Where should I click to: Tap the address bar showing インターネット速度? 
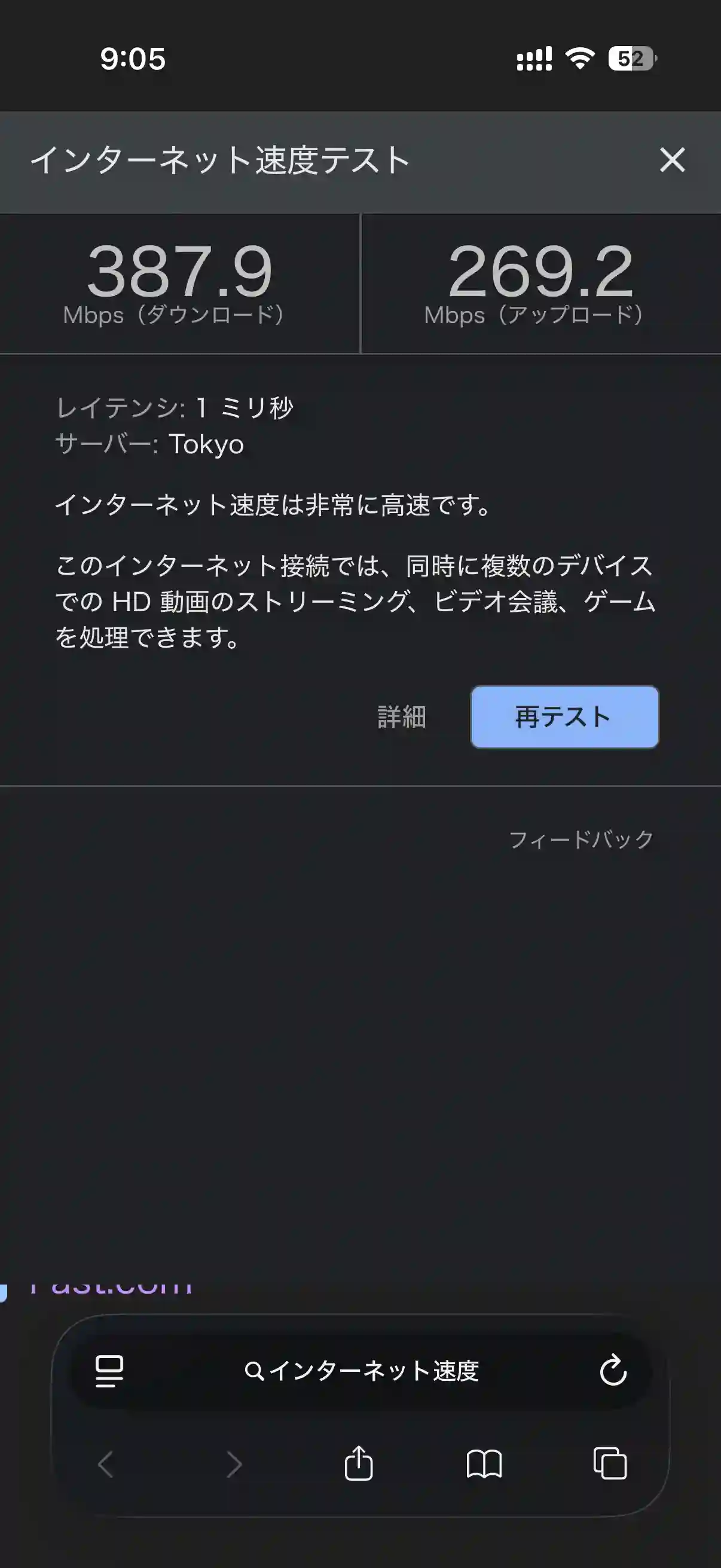coord(362,1371)
